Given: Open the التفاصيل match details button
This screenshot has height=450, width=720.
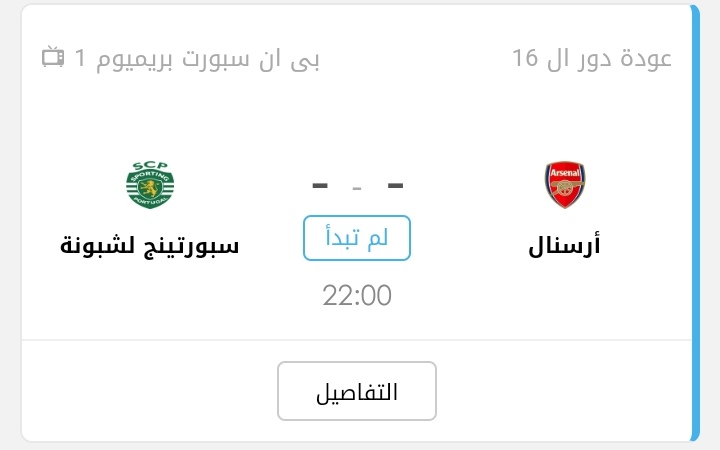Looking at the screenshot, I should pyautogui.click(x=357, y=391).
